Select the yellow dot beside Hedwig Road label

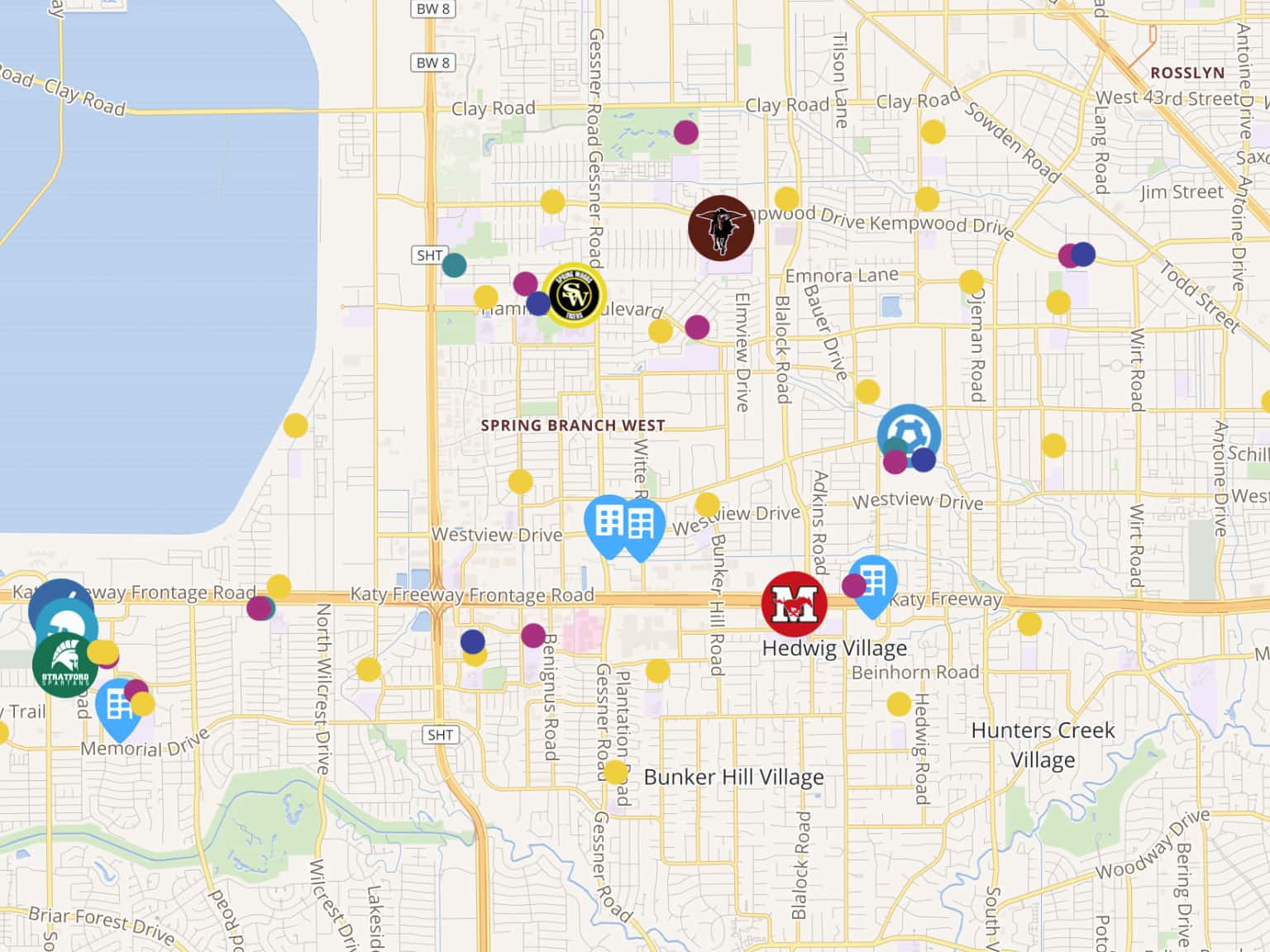coord(899,704)
